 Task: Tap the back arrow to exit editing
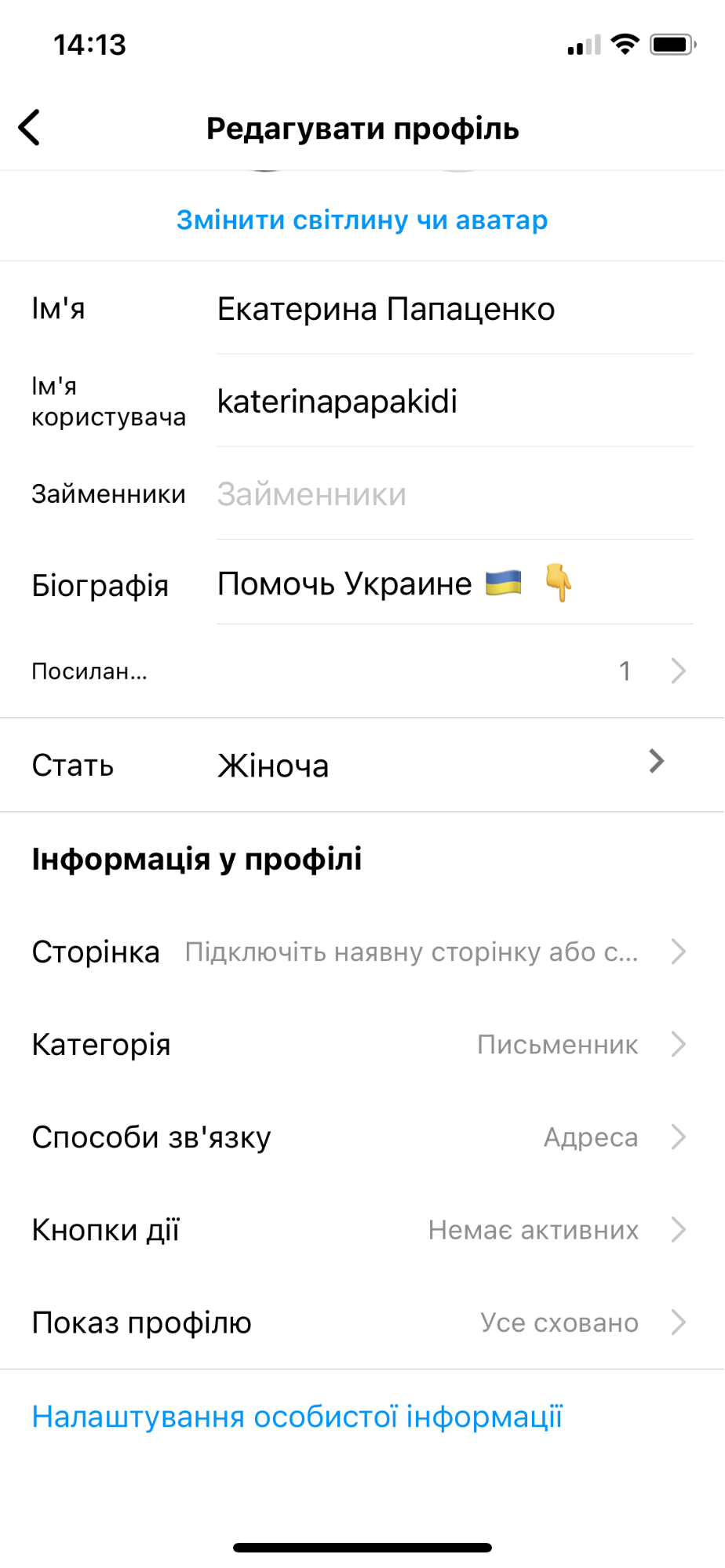29,127
